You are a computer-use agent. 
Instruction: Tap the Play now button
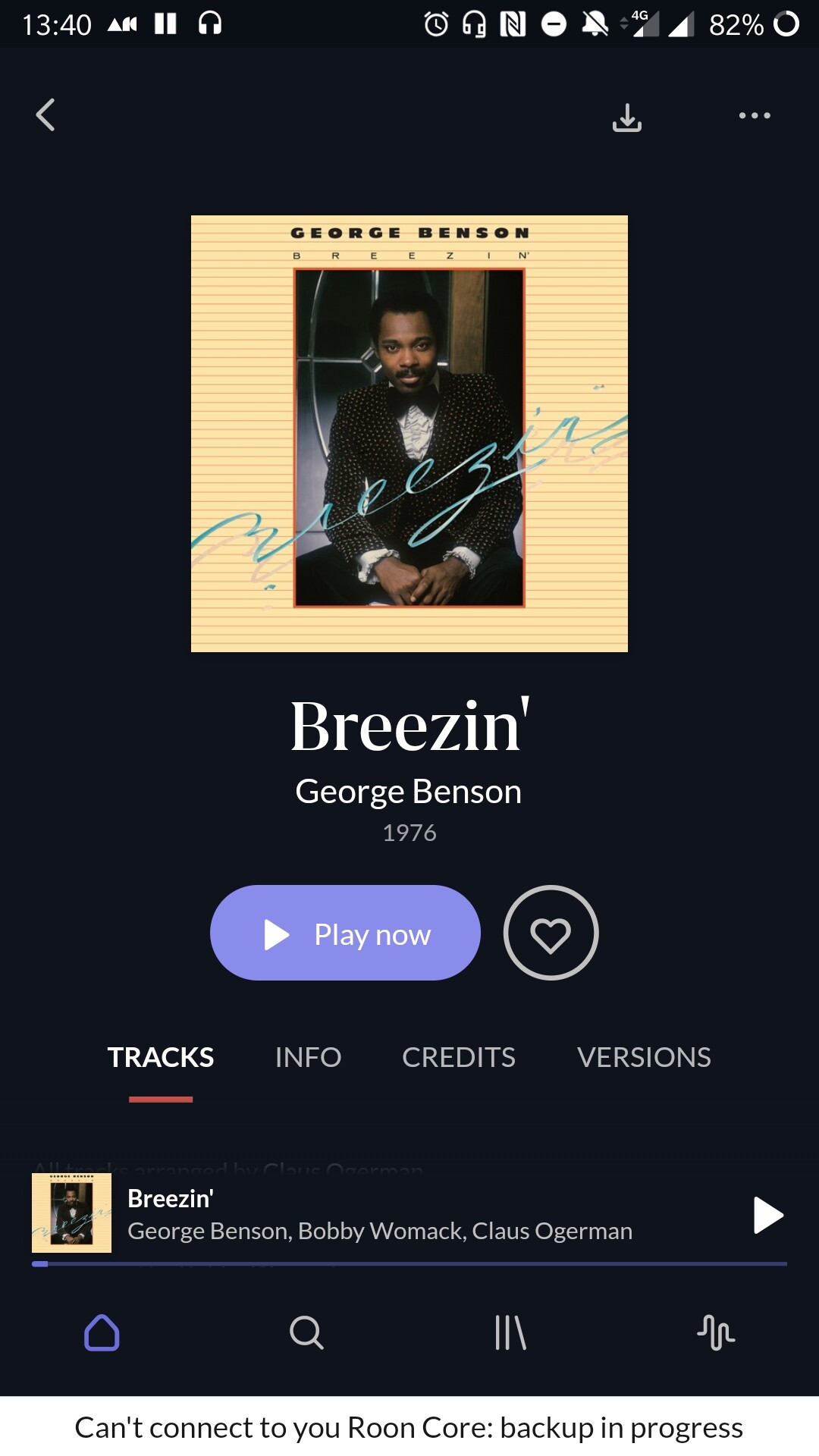click(x=345, y=933)
